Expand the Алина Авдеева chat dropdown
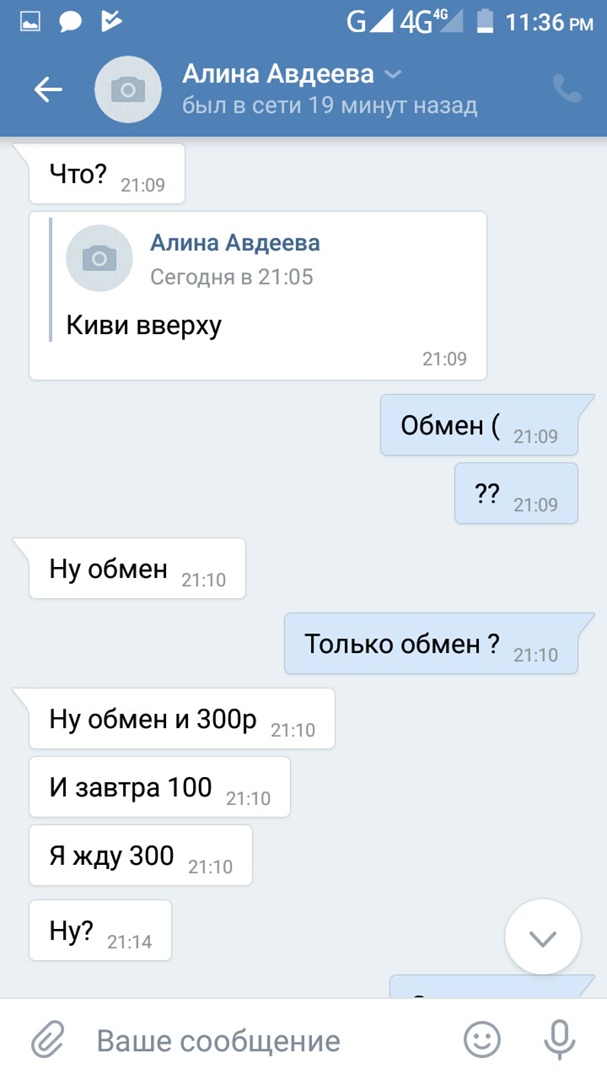This screenshot has height=1080, width=607. (x=393, y=75)
